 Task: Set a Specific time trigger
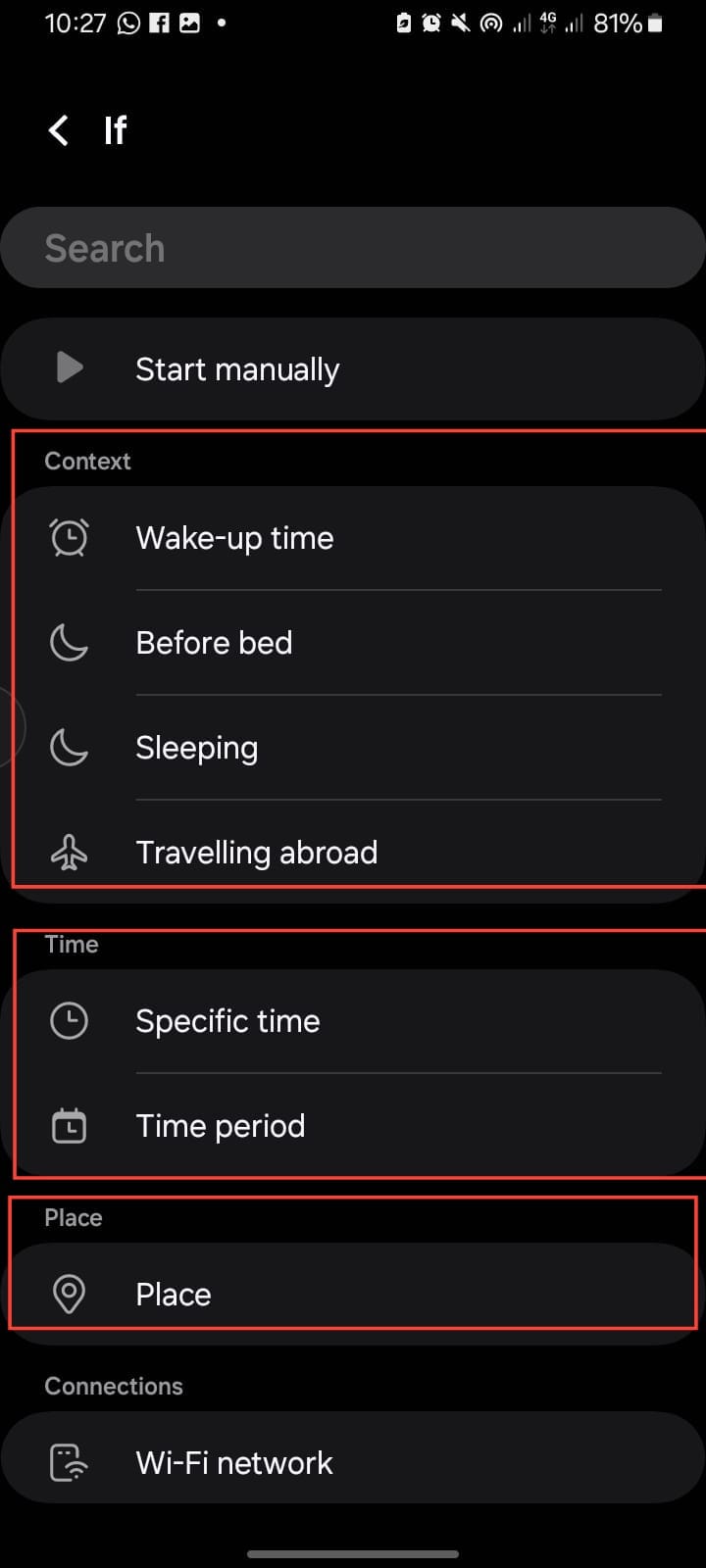click(x=353, y=1021)
